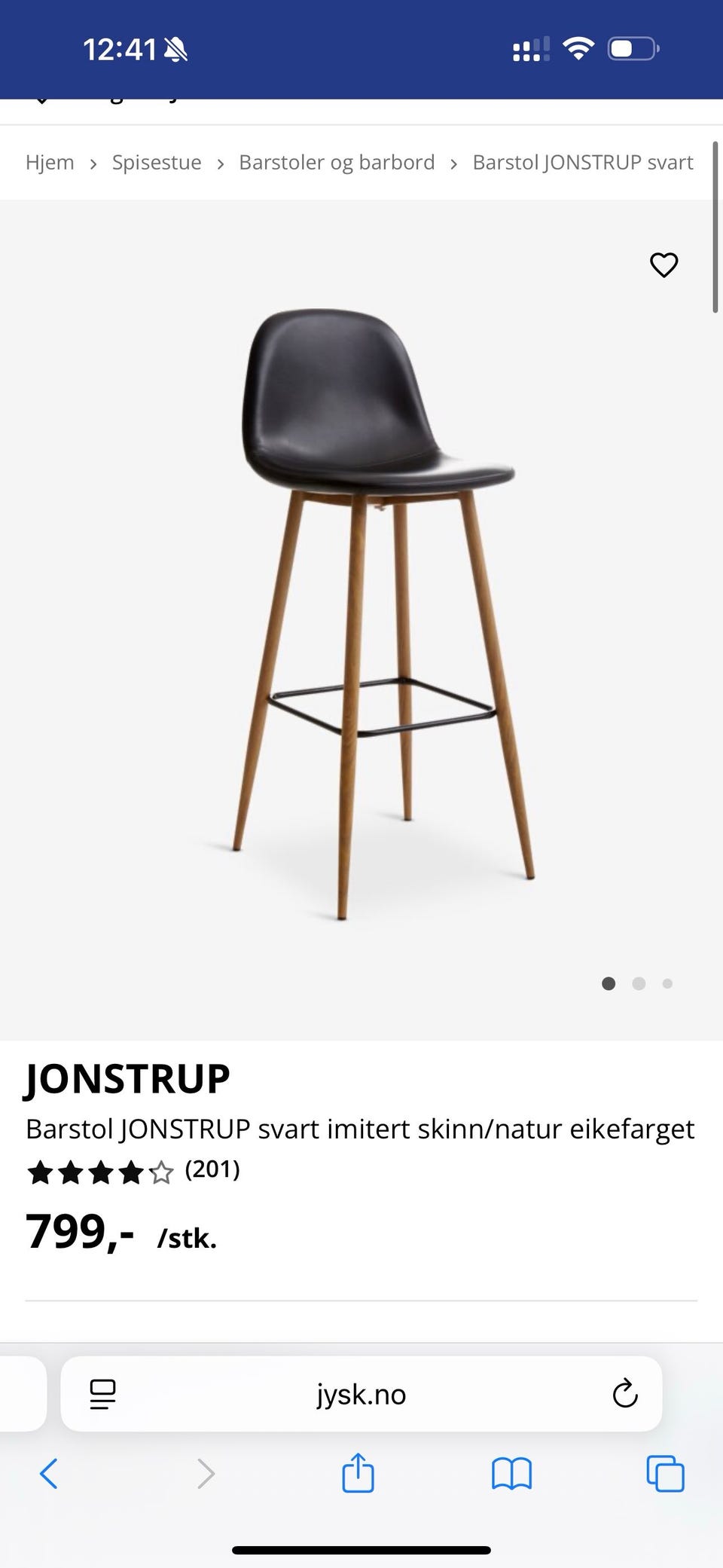The height and width of the screenshot is (1568, 723).
Task: Go to Hjem breadcrumb link
Action: (50, 163)
